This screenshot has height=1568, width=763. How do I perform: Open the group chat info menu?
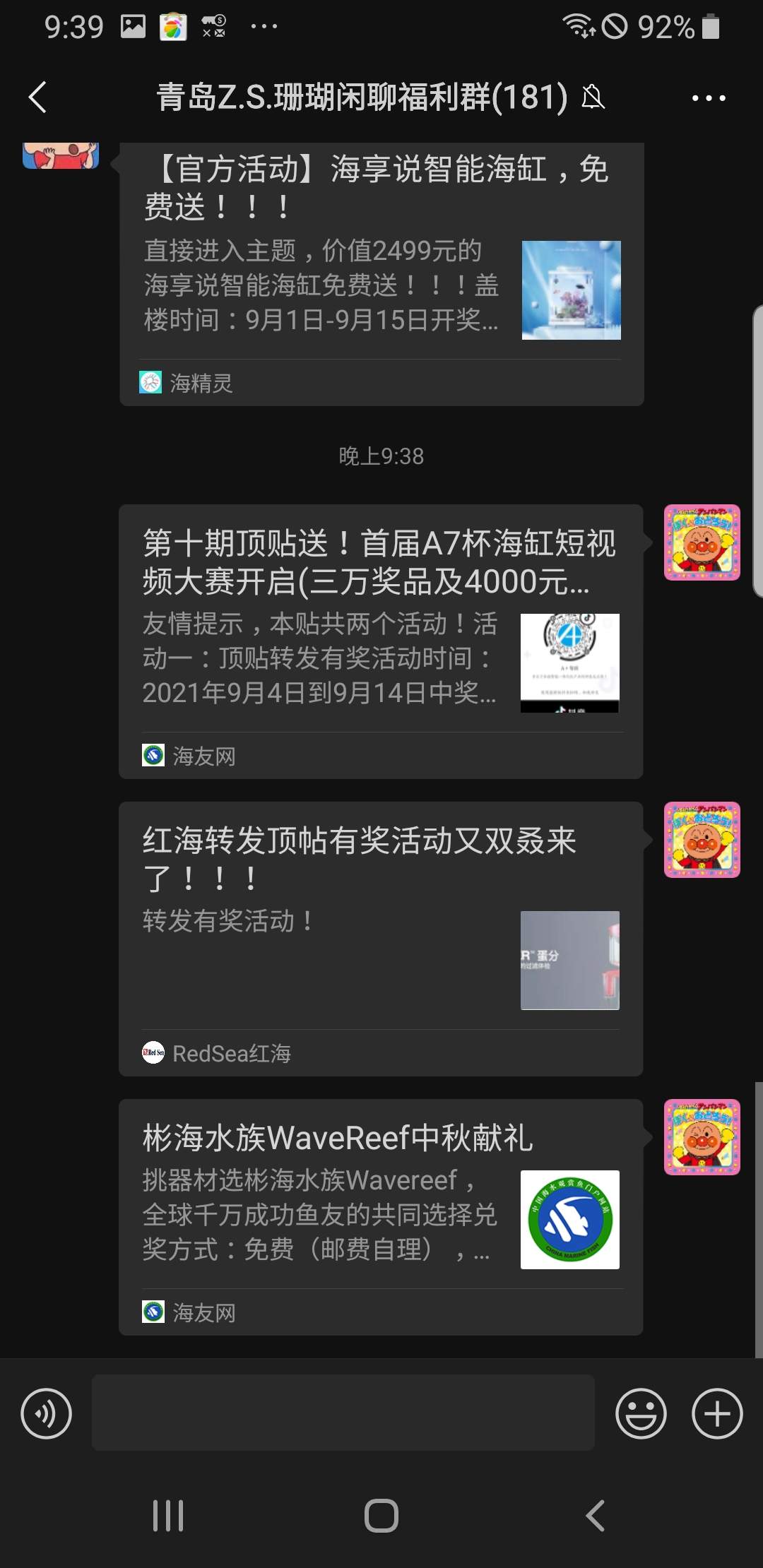(709, 97)
